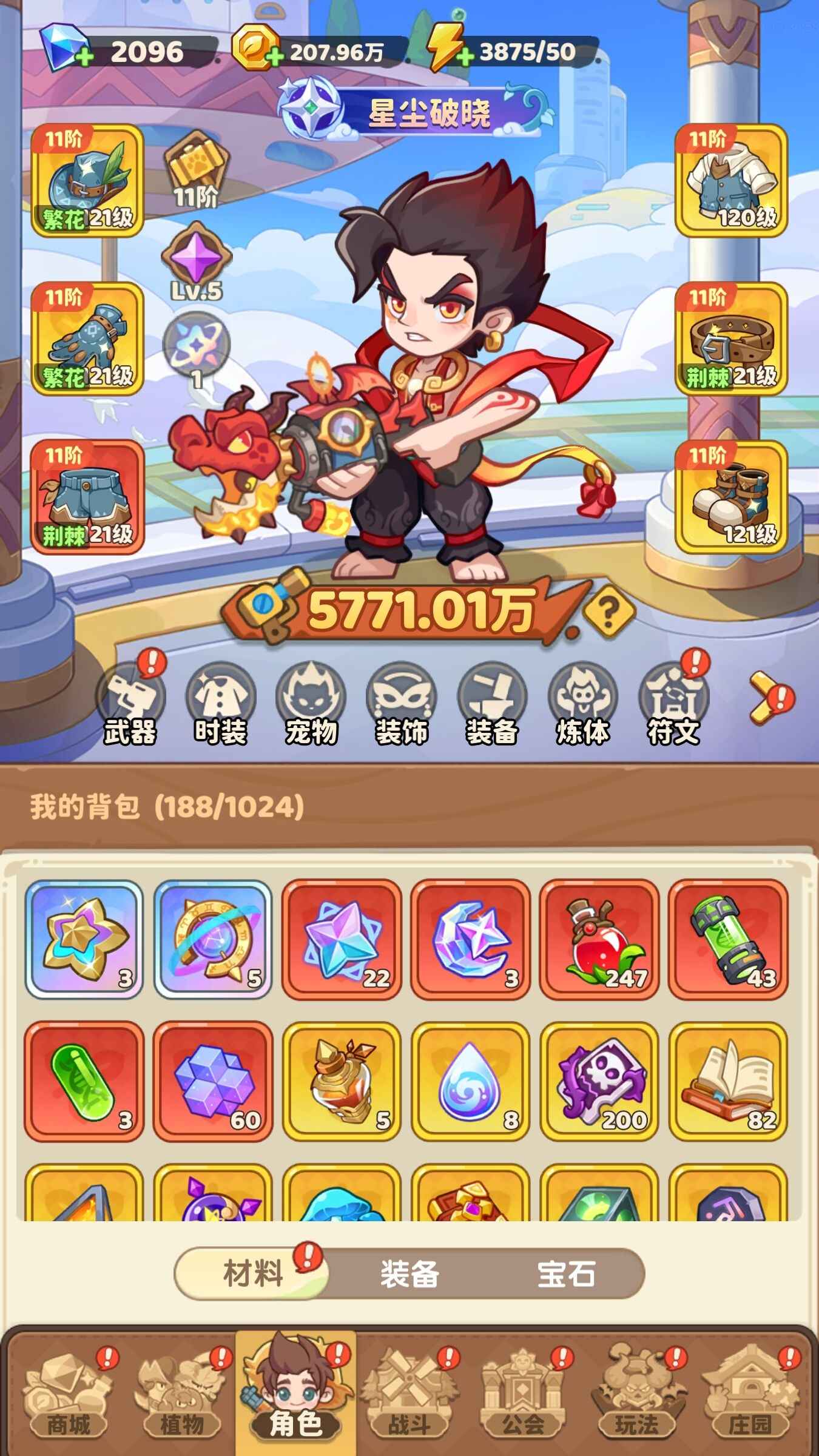Image resolution: width=819 pixels, height=1456 pixels.
Task: Tap the question mark next to combat power
Action: [x=608, y=610]
